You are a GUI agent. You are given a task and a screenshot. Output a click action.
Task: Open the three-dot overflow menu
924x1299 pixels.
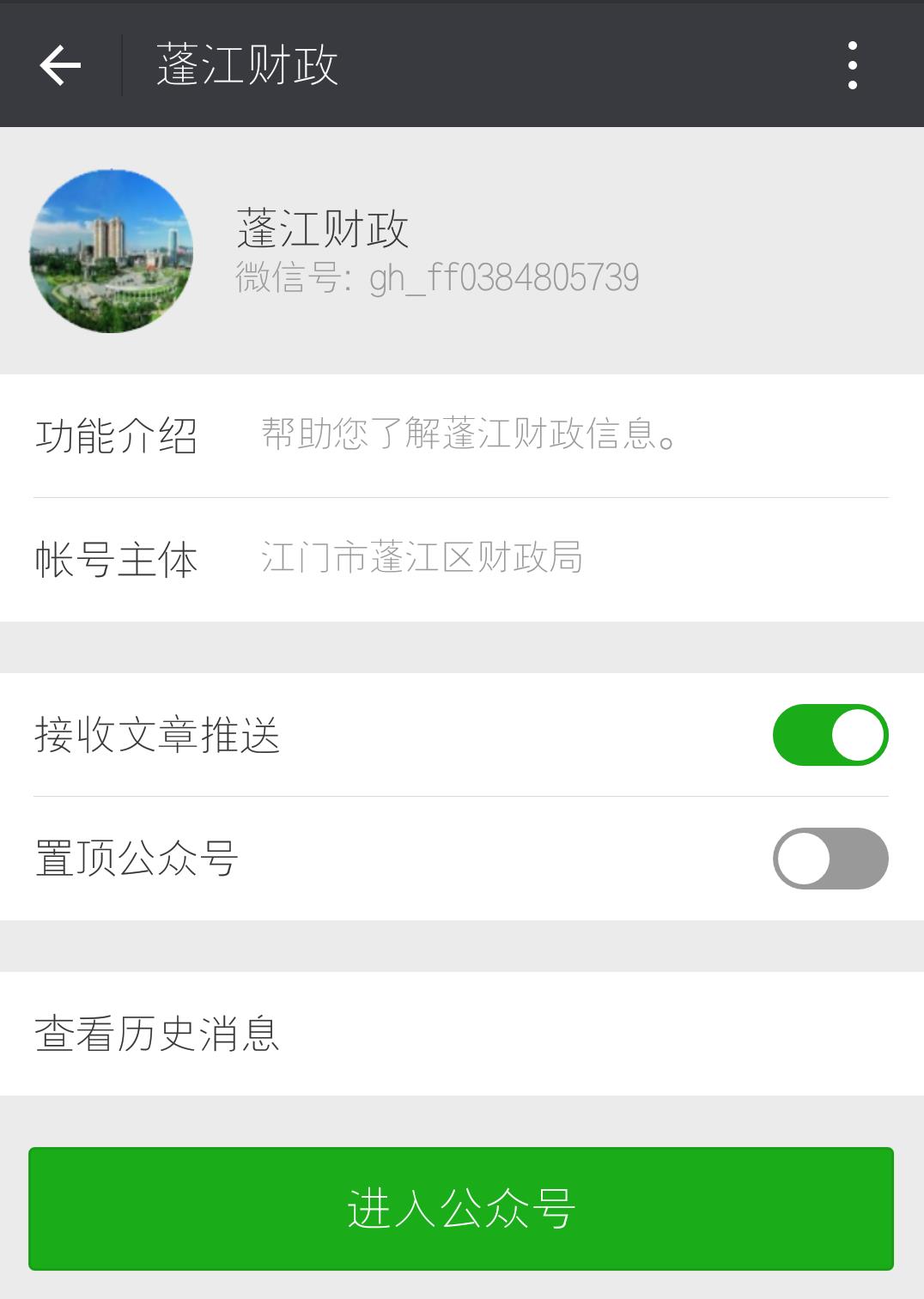(x=852, y=65)
